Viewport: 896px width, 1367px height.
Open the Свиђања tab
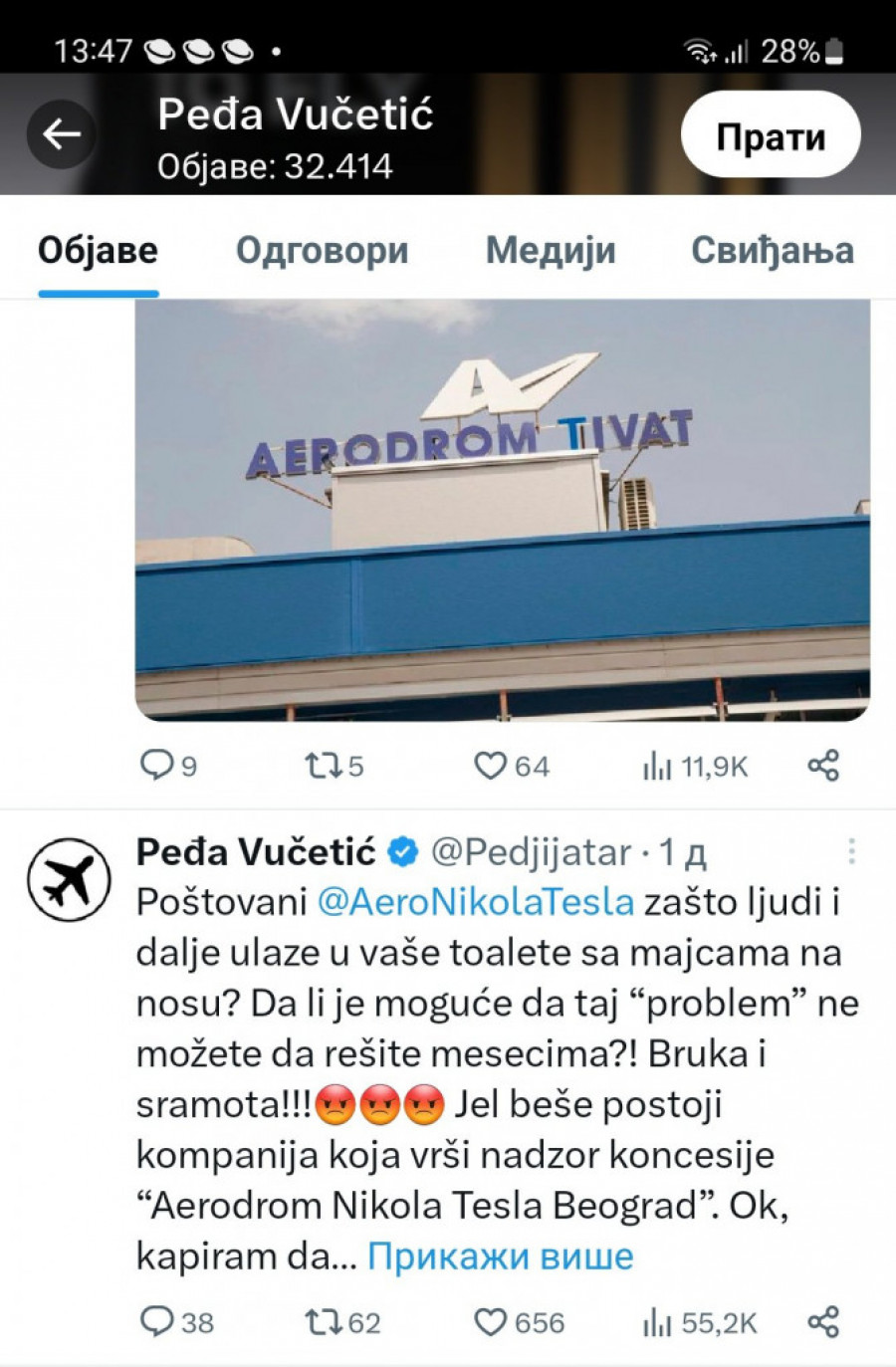click(x=772, y=250)
